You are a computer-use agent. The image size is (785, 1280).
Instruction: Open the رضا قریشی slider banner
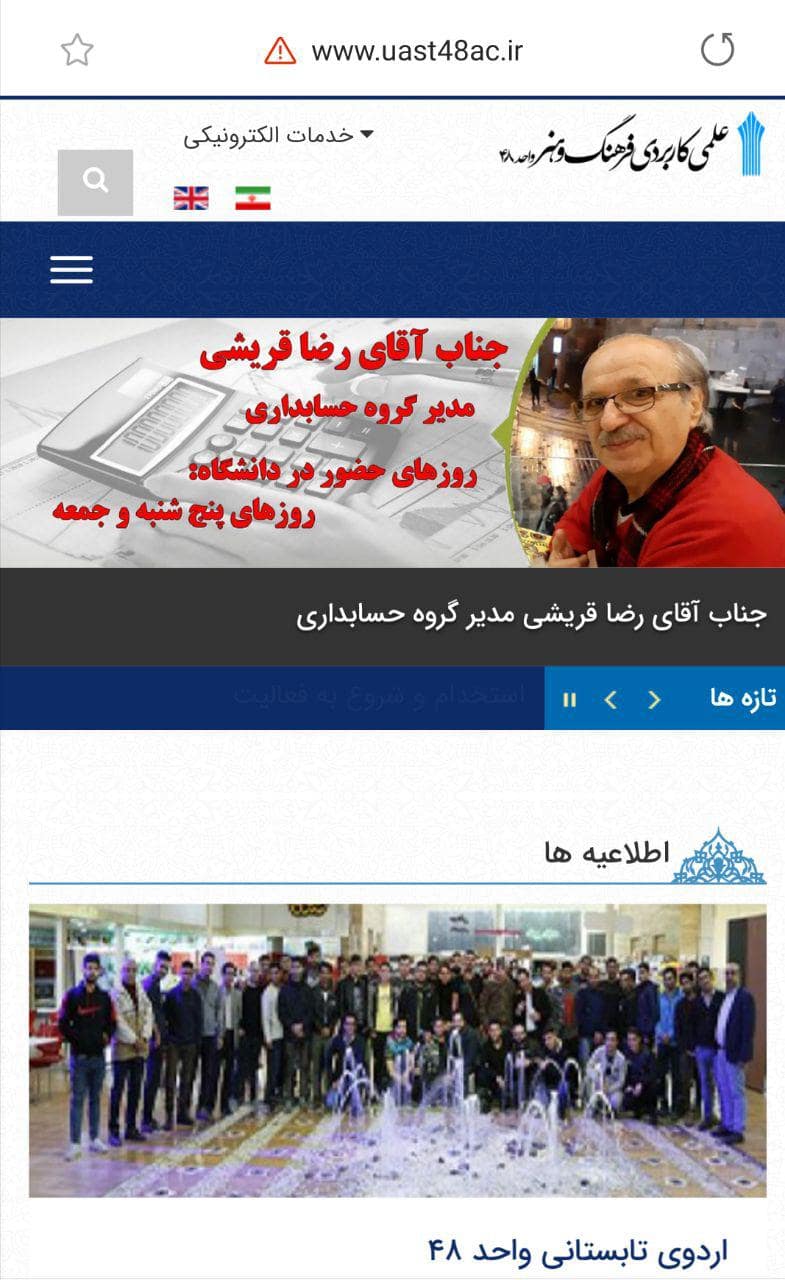(x=392, y=442)
